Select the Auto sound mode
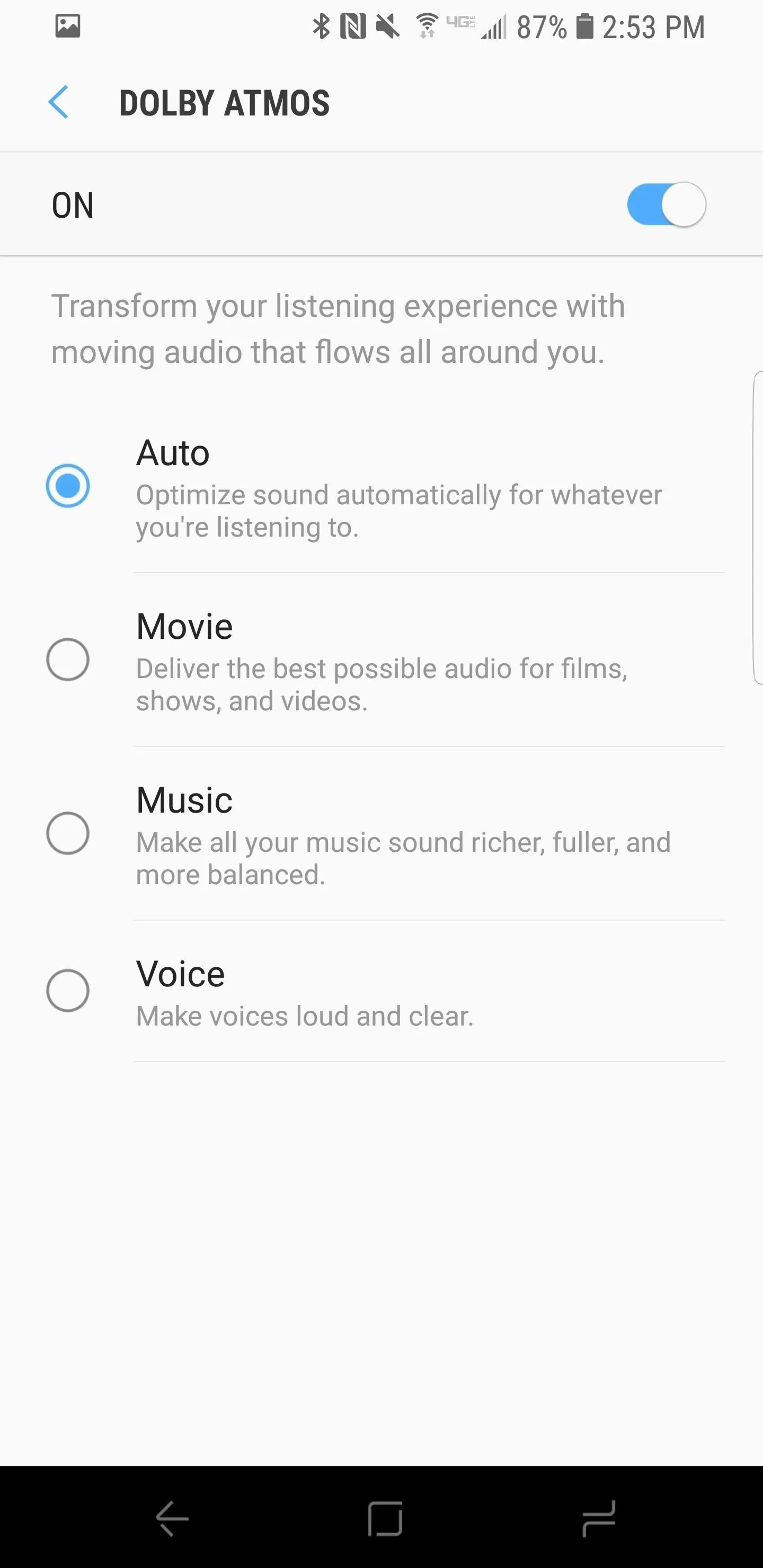 coord(68,486)
